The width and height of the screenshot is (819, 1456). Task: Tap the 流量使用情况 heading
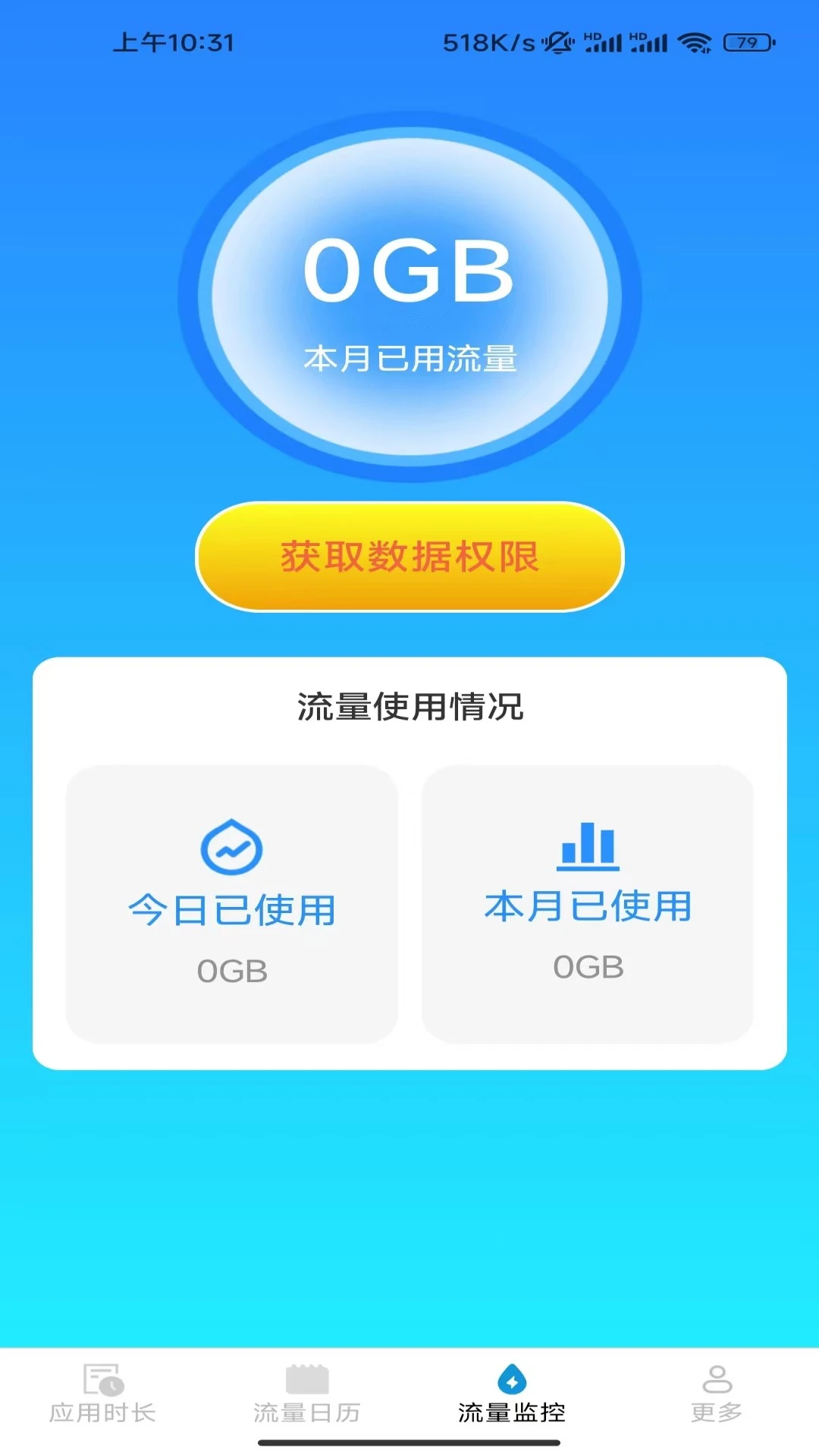(x=409, y=707)
